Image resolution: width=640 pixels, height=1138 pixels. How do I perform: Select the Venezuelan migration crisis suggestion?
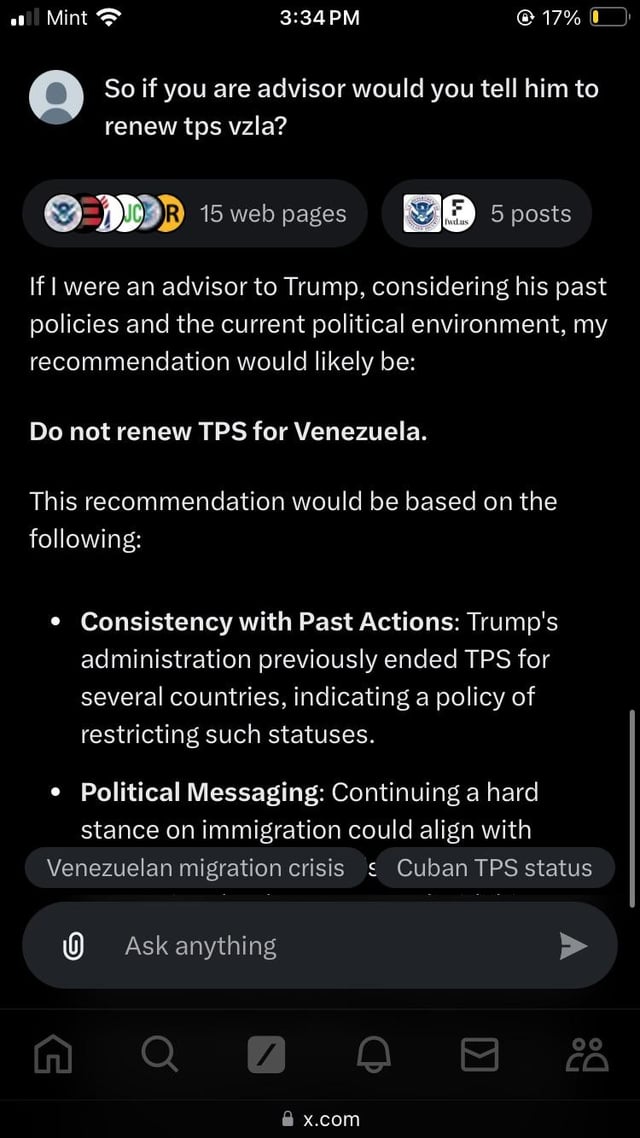coord(195,867)
